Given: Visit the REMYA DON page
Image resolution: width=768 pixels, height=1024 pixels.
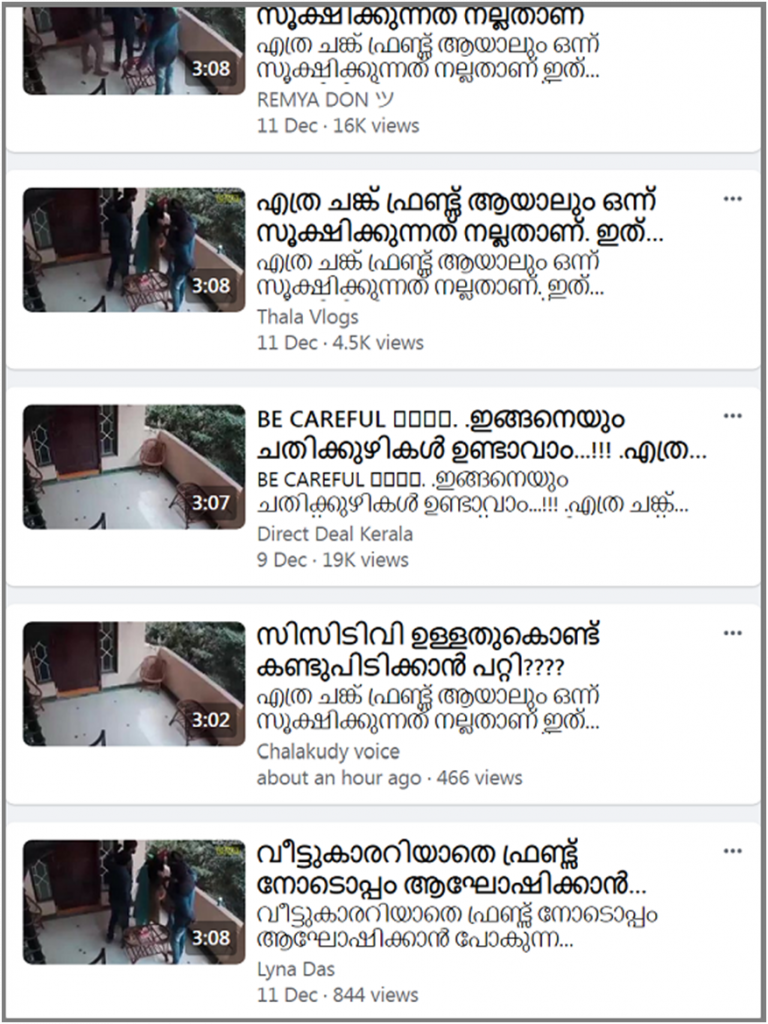Looking at the screenshot, I should click(324, 99).
